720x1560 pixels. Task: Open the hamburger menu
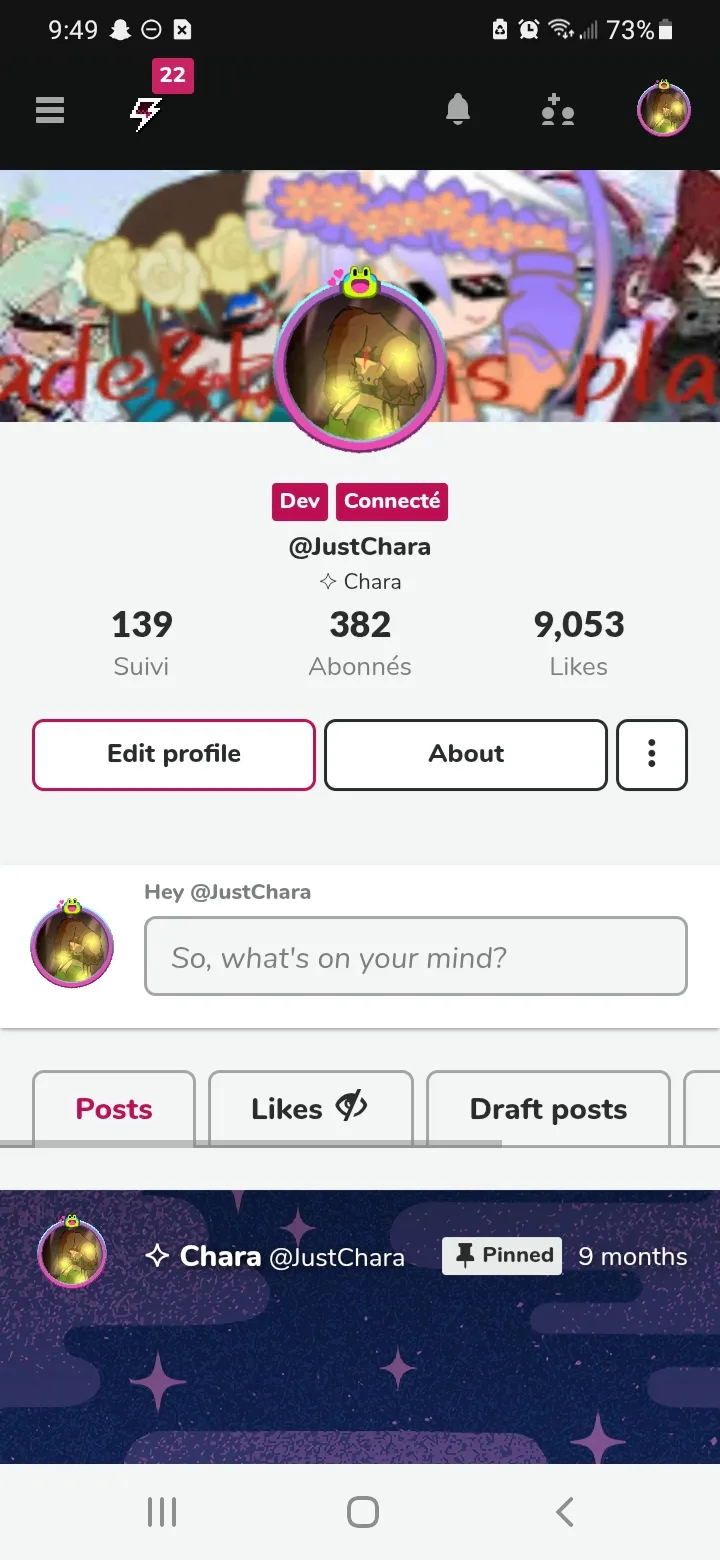pyautogui.click(x=50, y=110)
